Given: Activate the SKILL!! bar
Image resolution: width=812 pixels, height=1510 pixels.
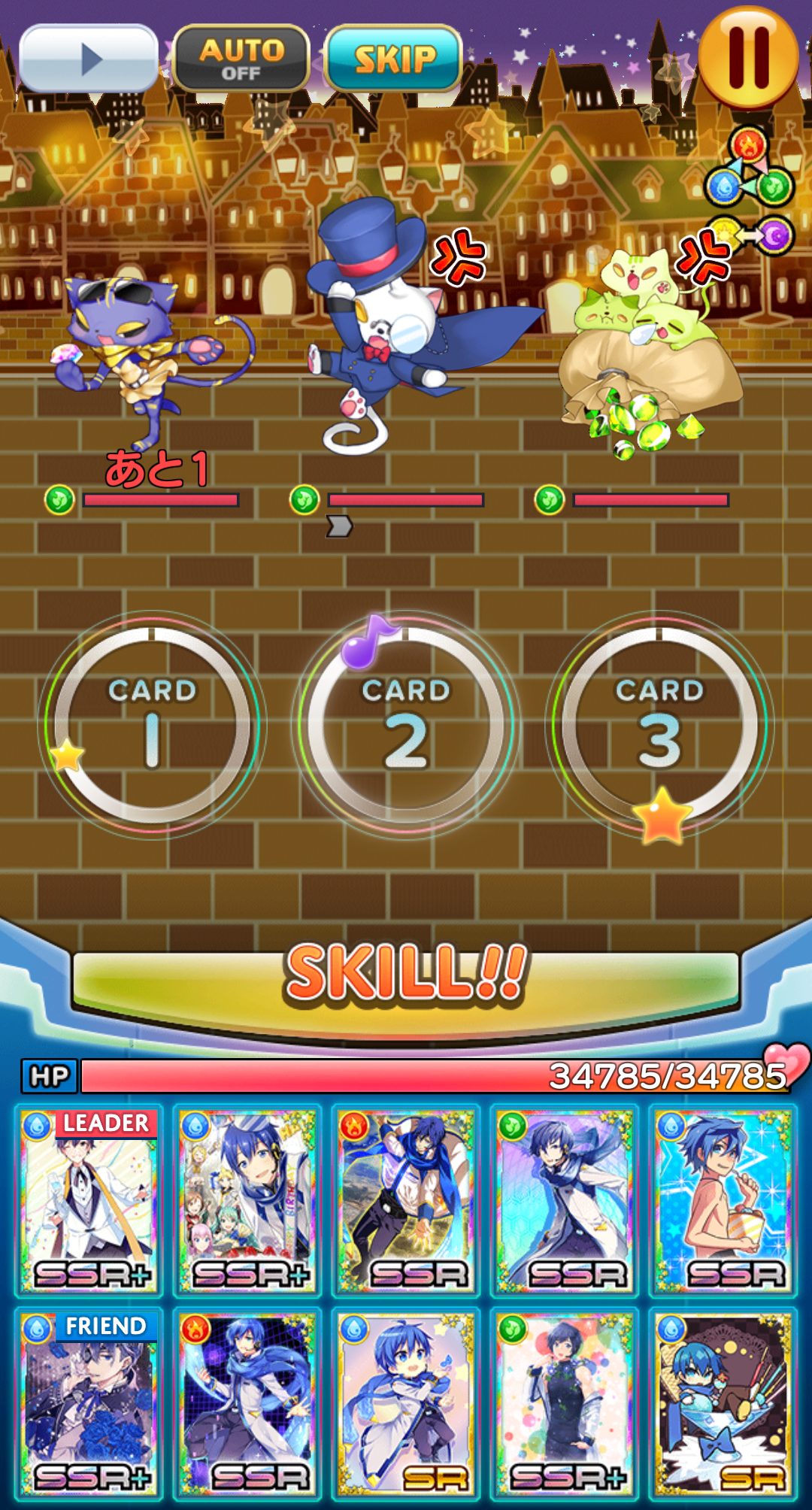Looking at the screenshot, I should pos(406,976).
